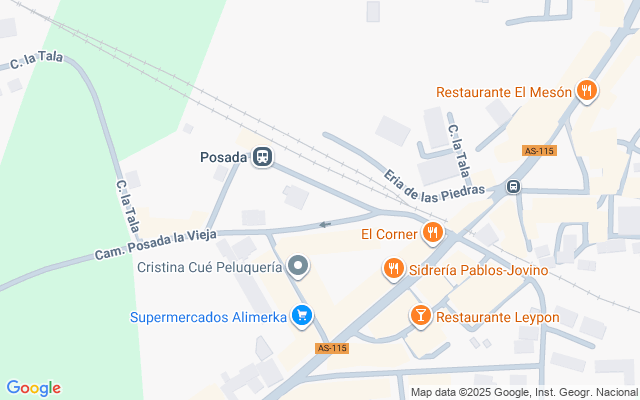
Task: Open the Restaurante El Mesón marker
Action: tap(587, 92)
